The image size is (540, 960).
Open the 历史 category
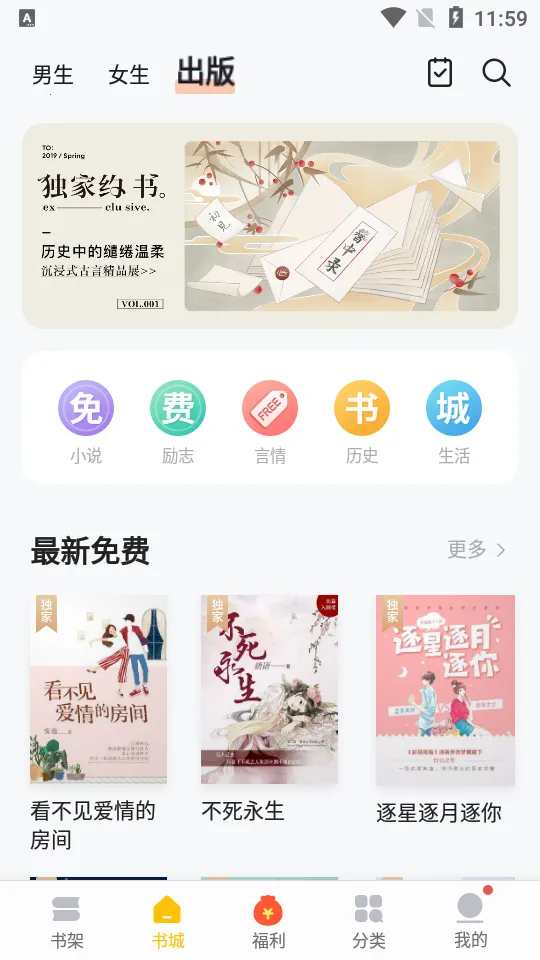click(362, 422)
